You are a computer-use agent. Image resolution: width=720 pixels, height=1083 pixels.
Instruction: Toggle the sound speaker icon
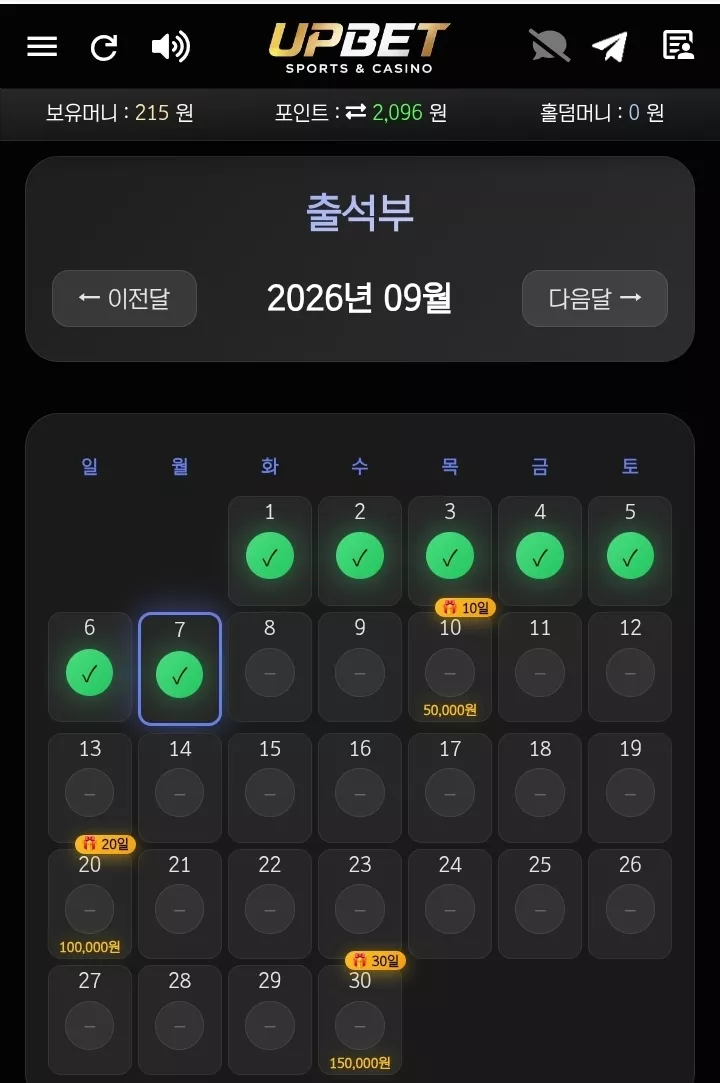pos(171,47)
